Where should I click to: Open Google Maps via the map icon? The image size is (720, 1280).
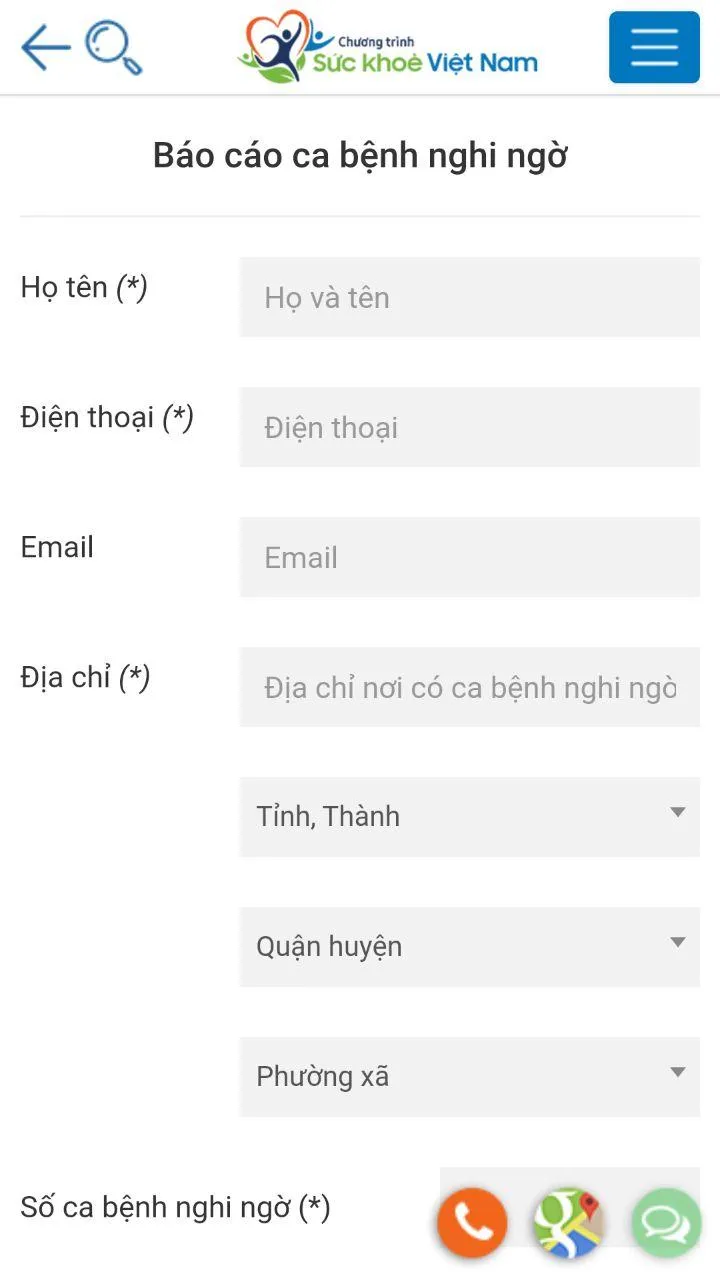[568, 1221]
